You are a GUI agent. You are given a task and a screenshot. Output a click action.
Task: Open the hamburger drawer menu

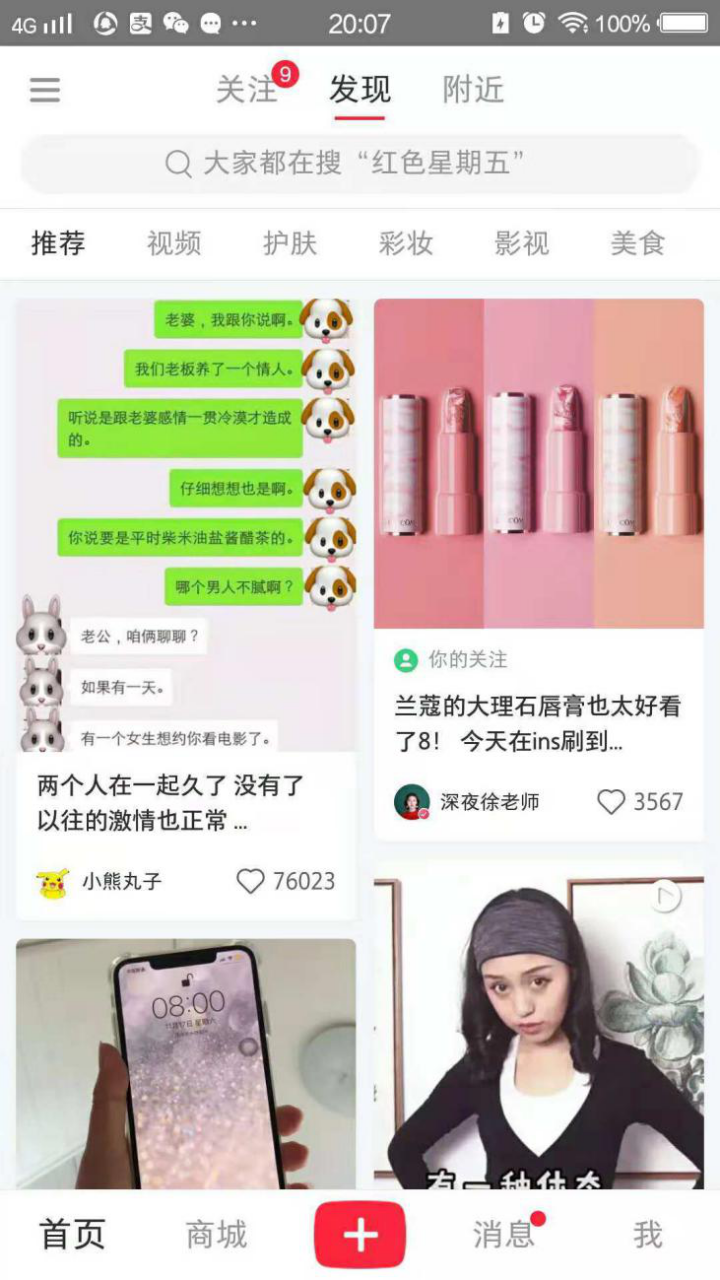[x=45, y=91]
